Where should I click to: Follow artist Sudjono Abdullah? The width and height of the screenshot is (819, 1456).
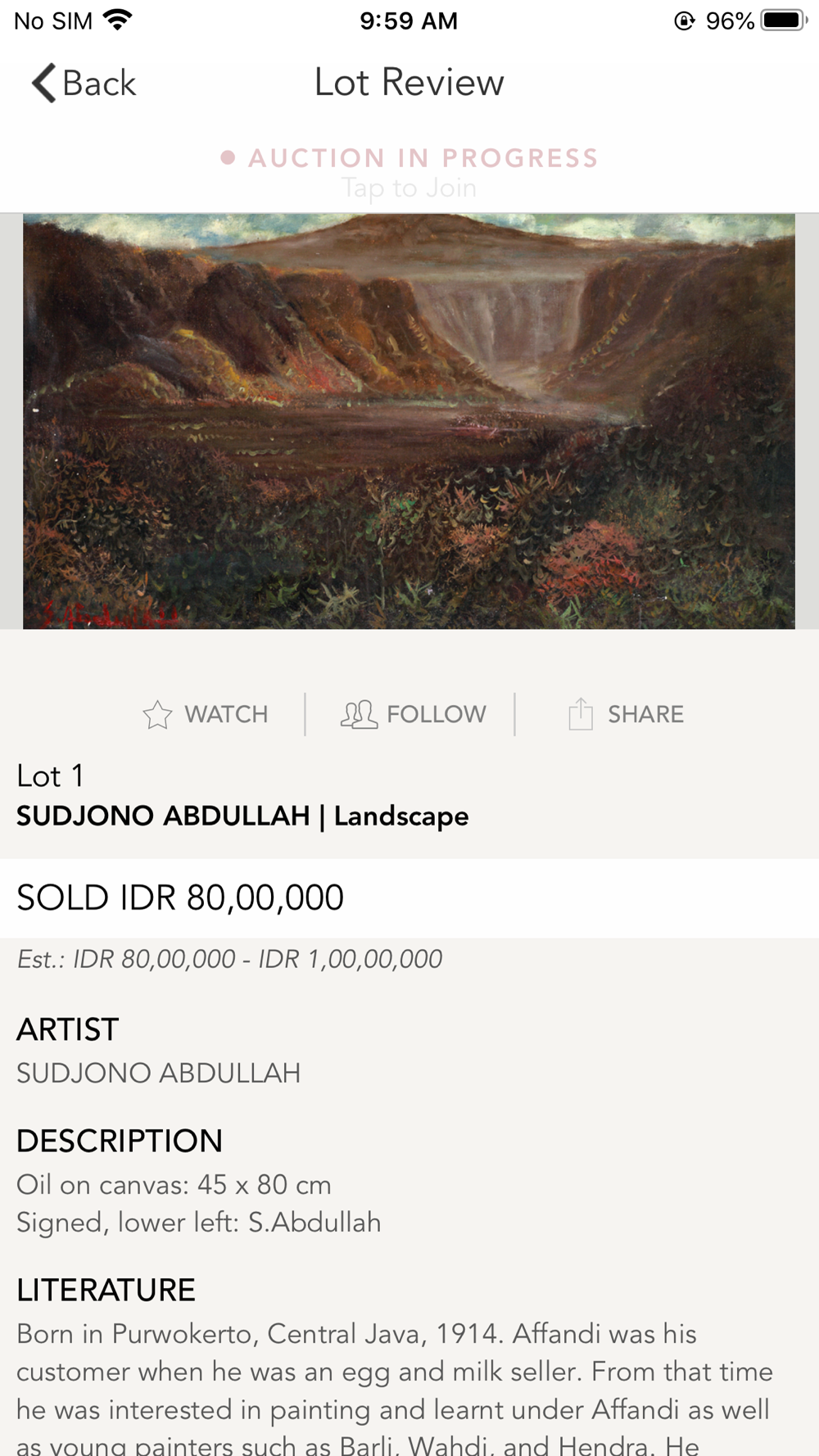[413, 714]
